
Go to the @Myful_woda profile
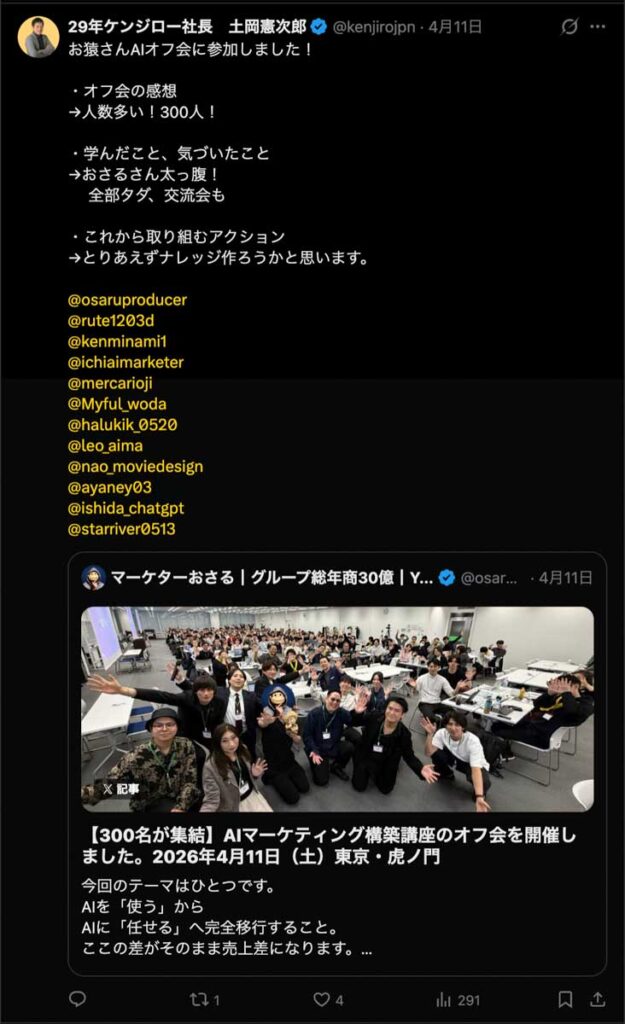tap(117, 404)
